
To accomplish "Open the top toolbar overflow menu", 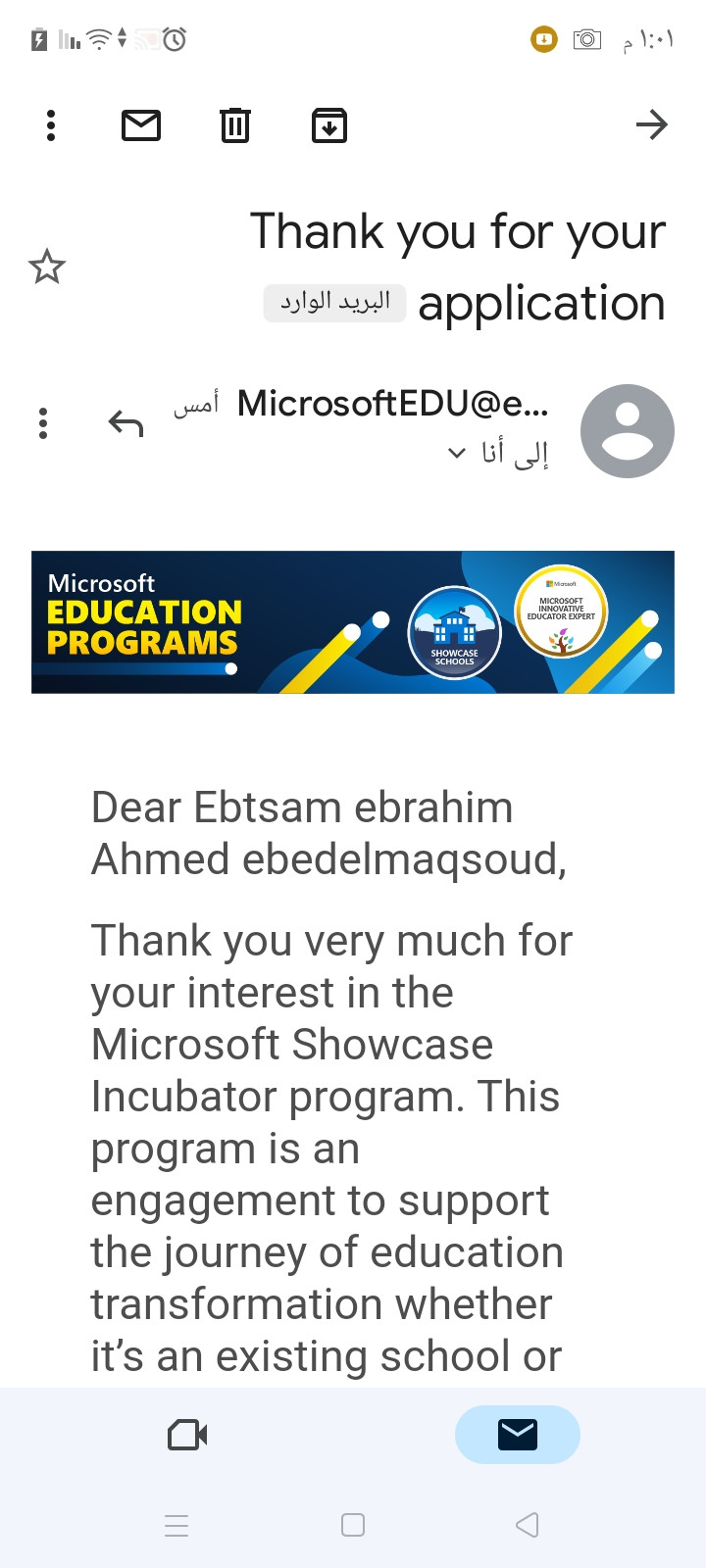I will tap(51, 125).
